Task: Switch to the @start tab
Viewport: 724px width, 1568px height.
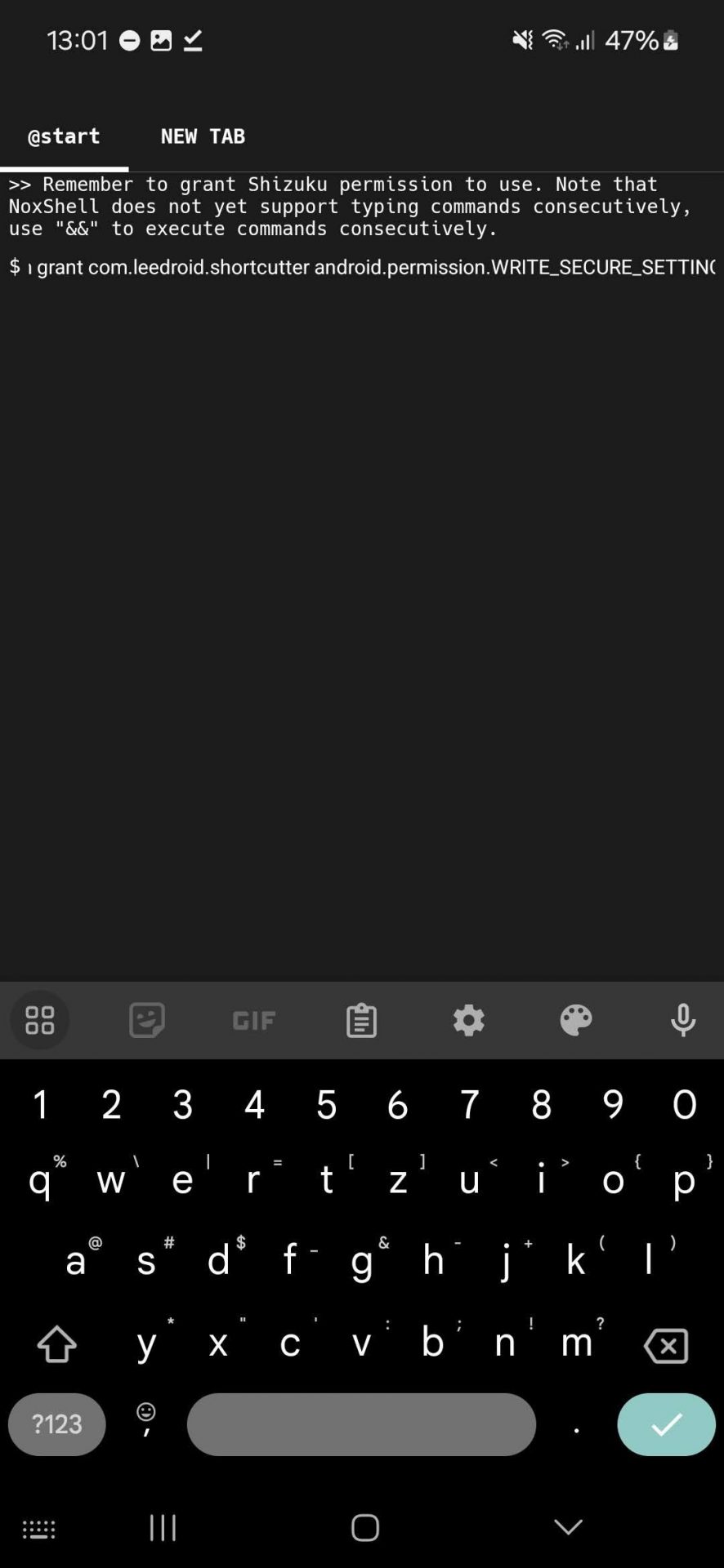Action: click(x=64, y=136)
